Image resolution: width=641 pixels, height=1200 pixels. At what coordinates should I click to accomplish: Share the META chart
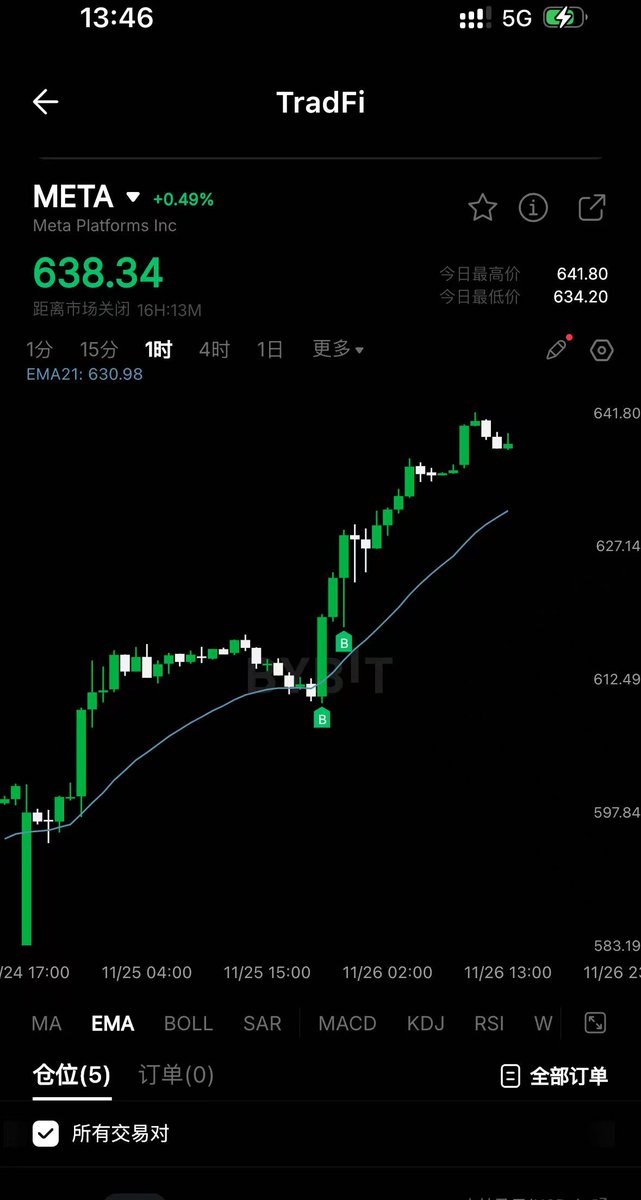591,208
